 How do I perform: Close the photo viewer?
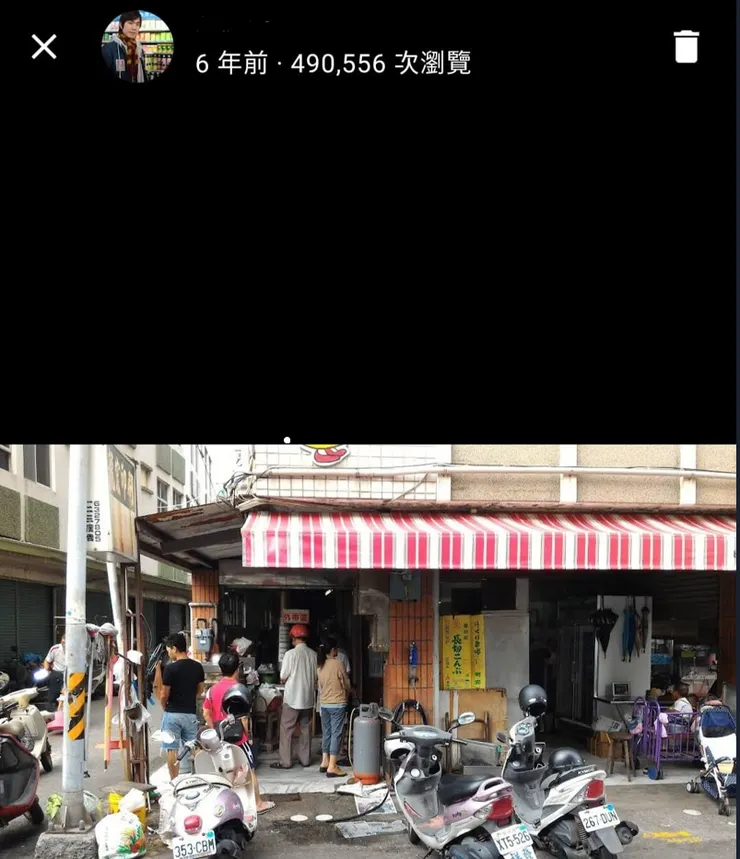44,46
